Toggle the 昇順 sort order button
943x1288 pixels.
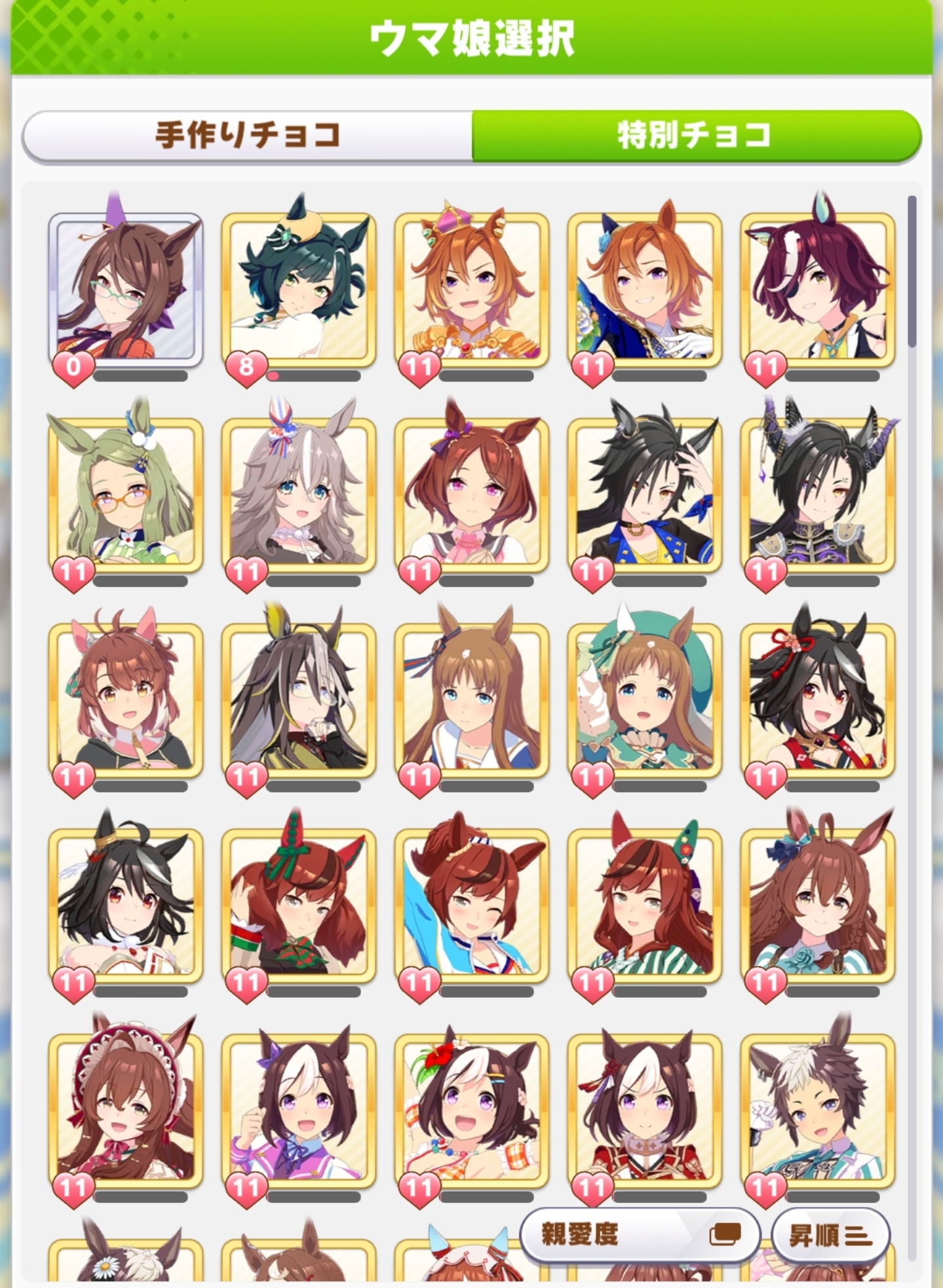(x=830, y=1236)
